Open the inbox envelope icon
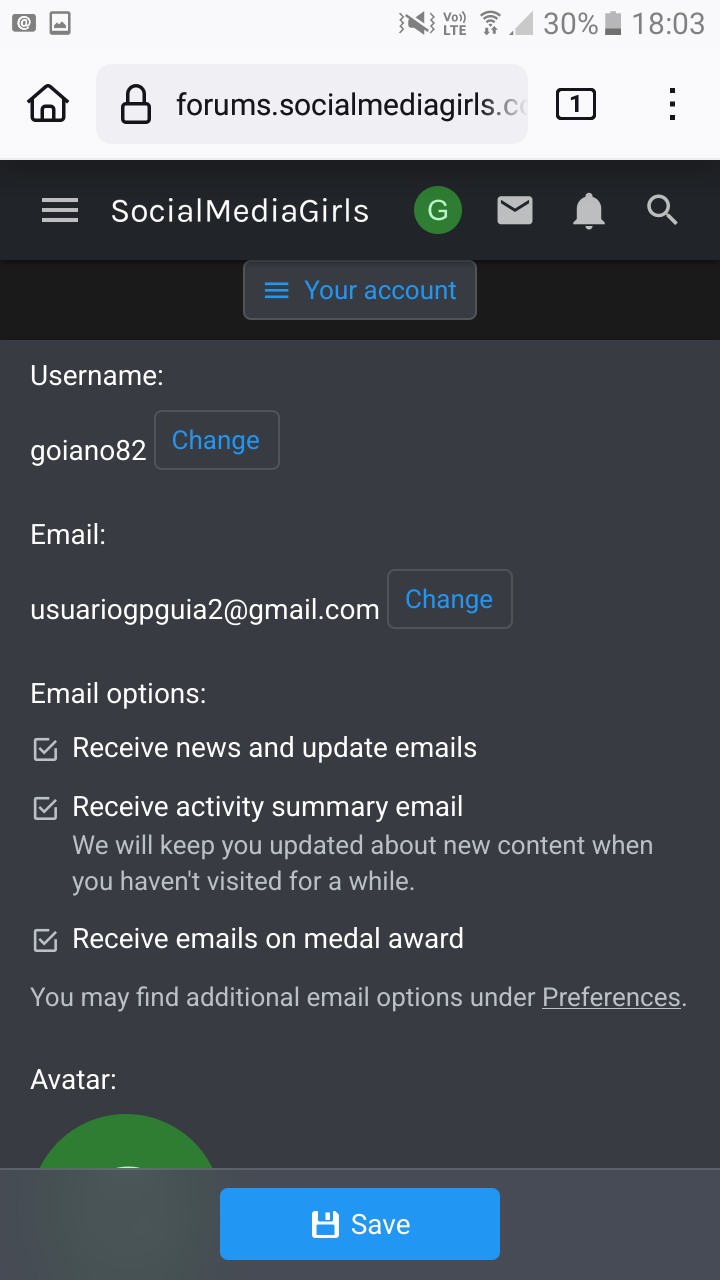 coord(515,210)
